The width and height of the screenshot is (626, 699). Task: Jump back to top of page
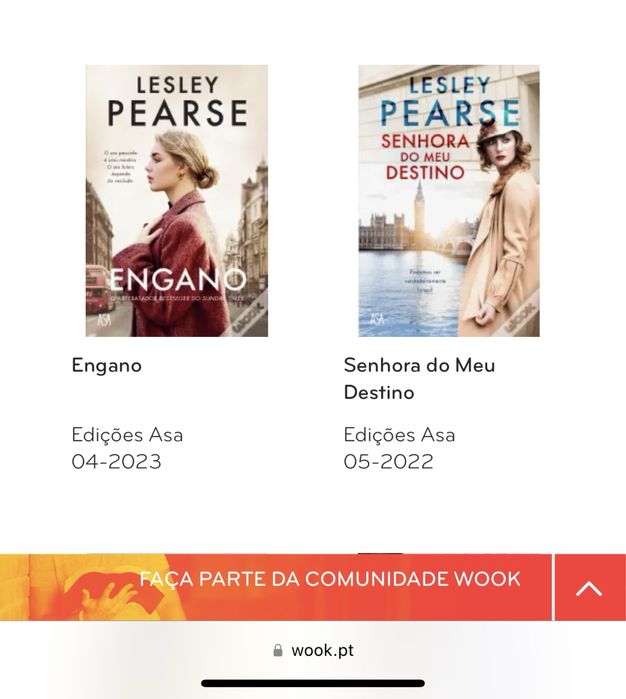pos(589,587)
